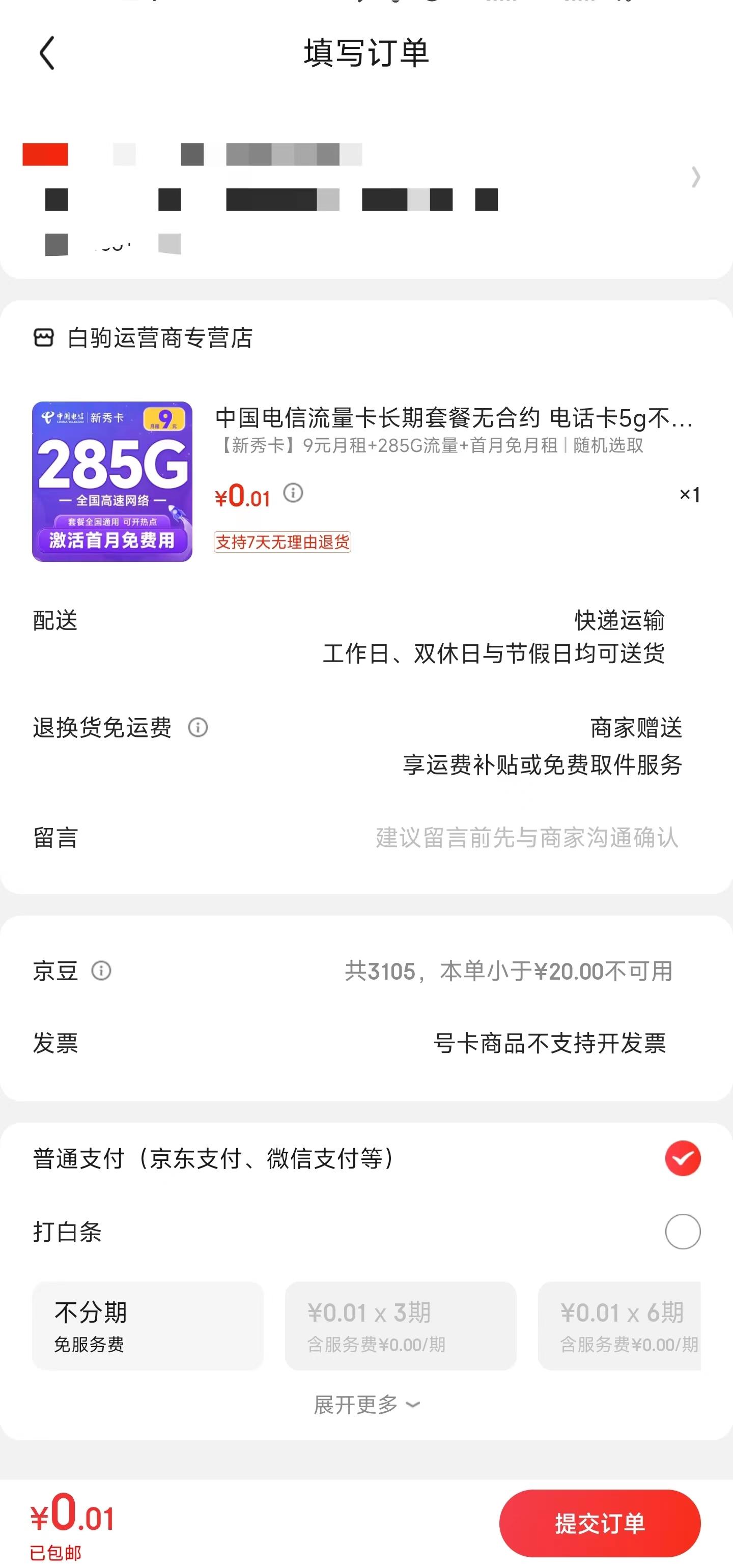
Task: Open the 白驹运营商专营店 store page
Action: [x=159, y=338]
